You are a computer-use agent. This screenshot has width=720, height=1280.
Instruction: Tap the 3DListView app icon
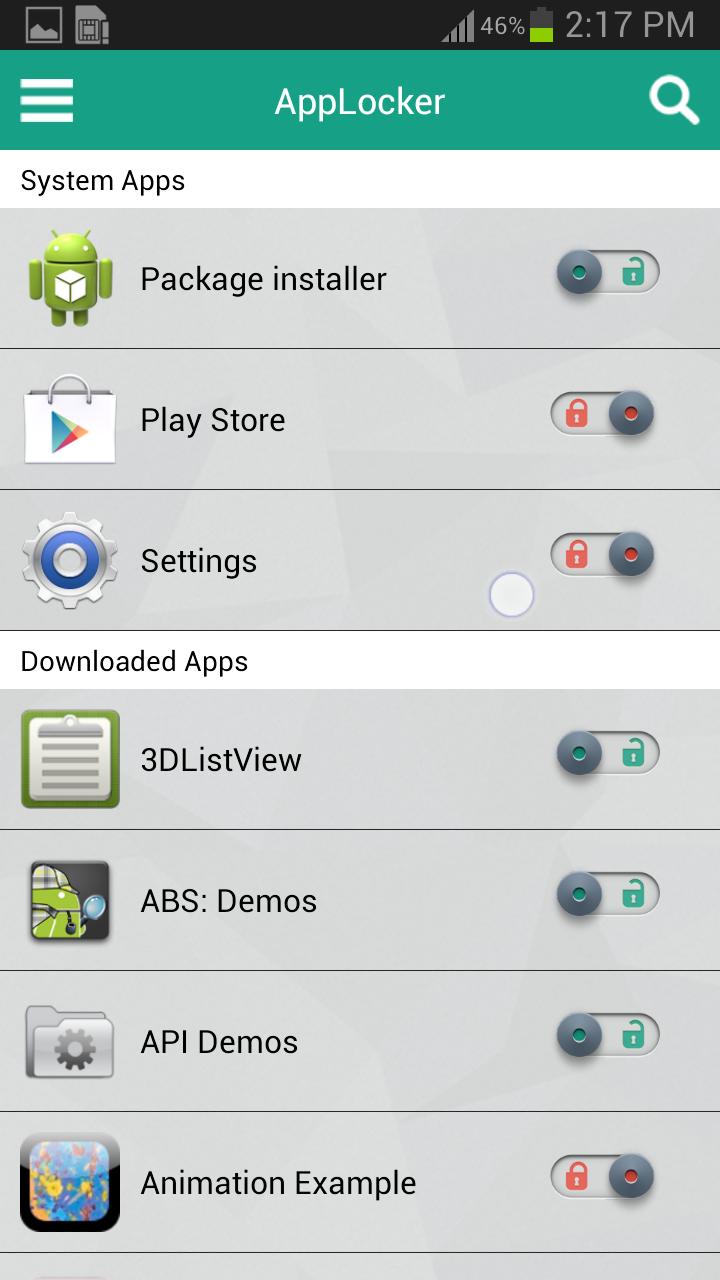70,759
